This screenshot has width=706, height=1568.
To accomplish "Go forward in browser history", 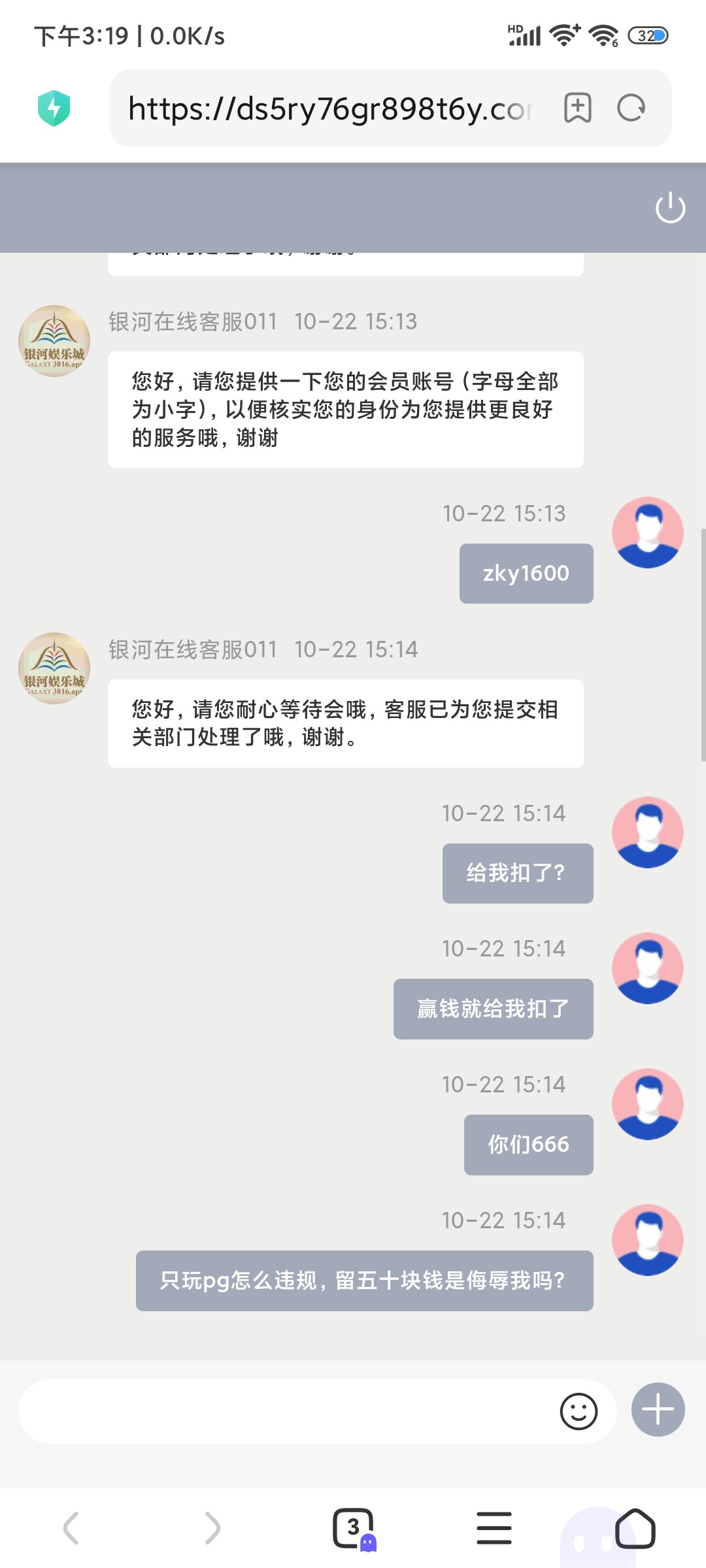I will tap(212, 1527).
